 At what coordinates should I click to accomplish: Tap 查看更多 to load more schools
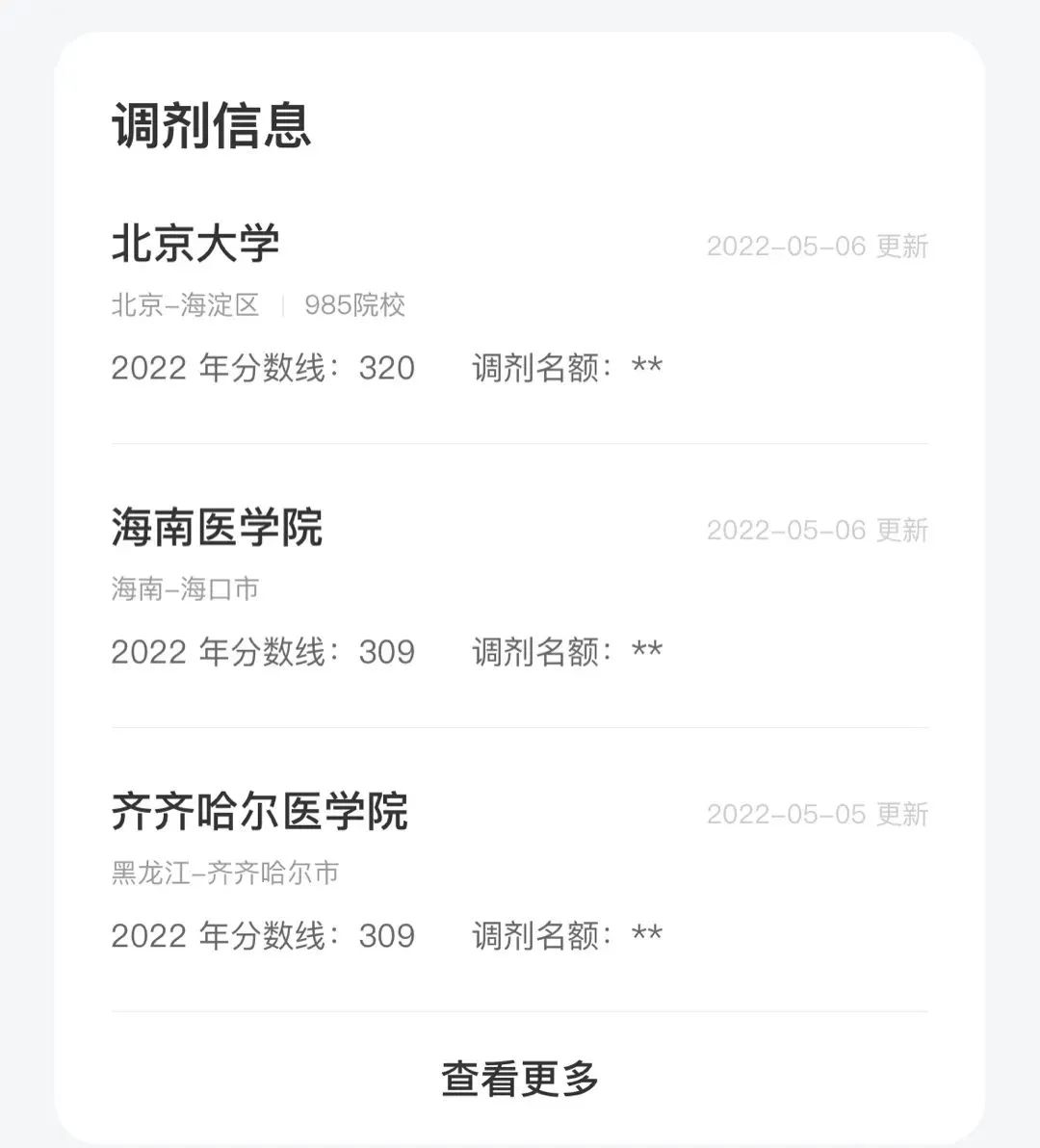coord(520,1079)
